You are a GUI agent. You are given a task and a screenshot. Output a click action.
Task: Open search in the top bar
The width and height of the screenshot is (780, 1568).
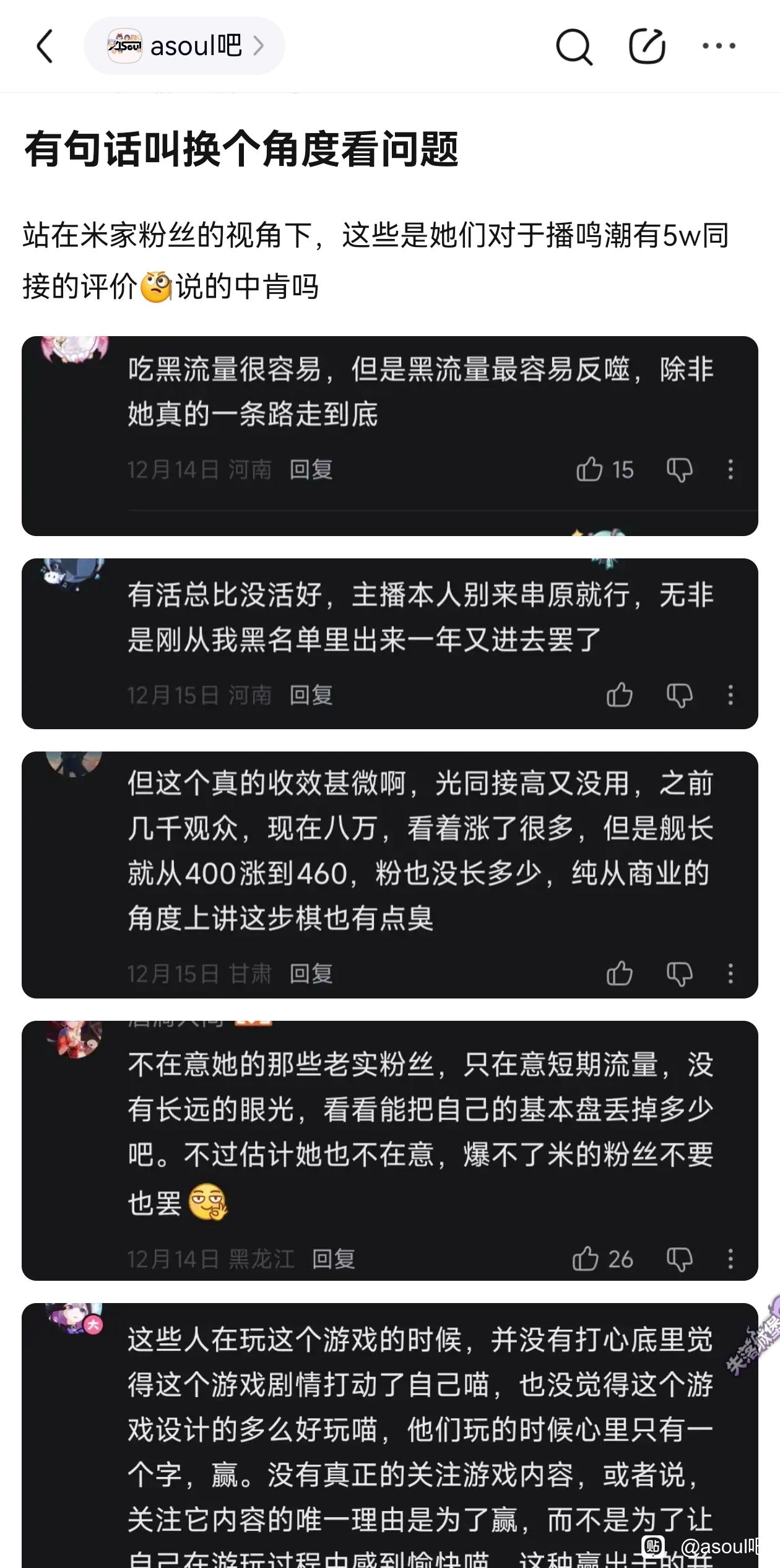tap(574, 46)
